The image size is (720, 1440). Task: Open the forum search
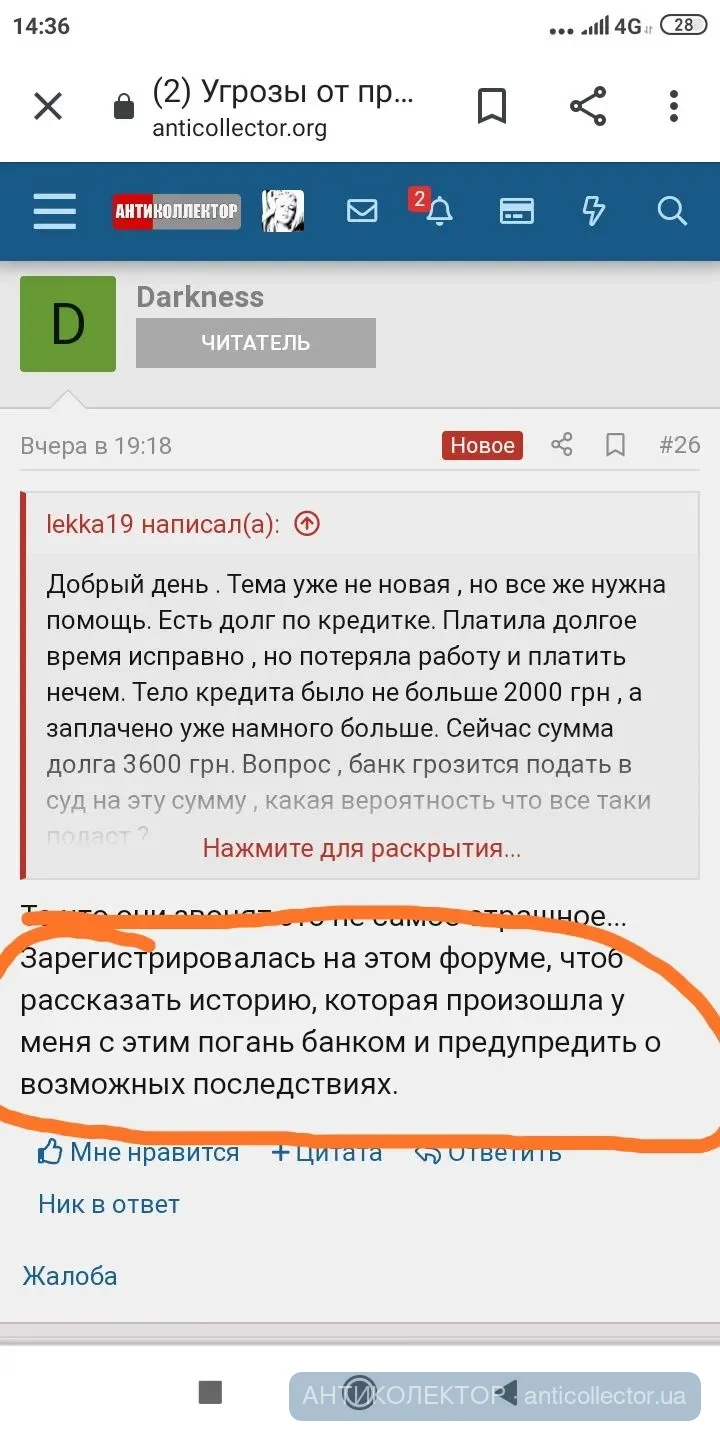click(x=672, y=211)
